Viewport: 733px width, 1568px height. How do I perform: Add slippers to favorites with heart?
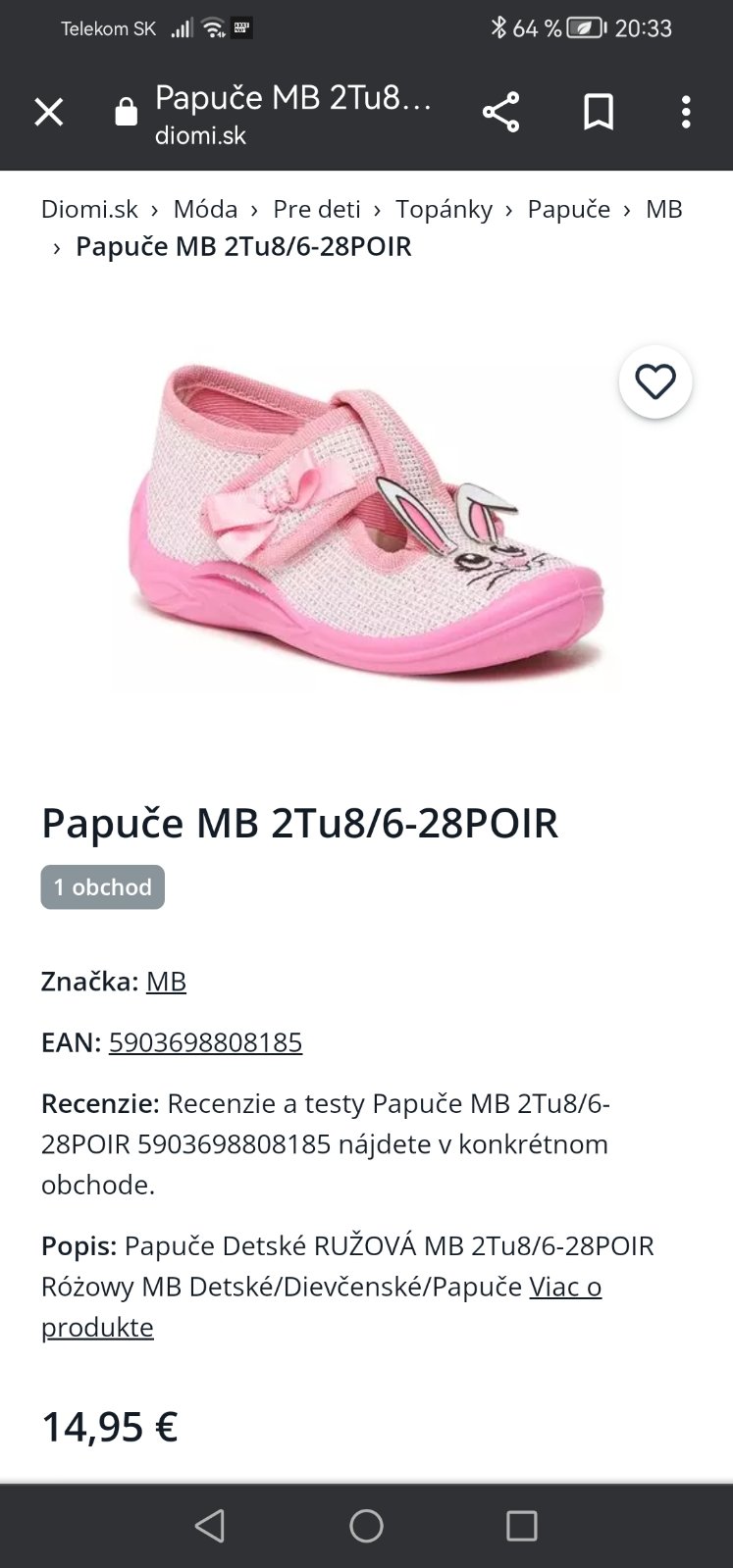(655, 382)
